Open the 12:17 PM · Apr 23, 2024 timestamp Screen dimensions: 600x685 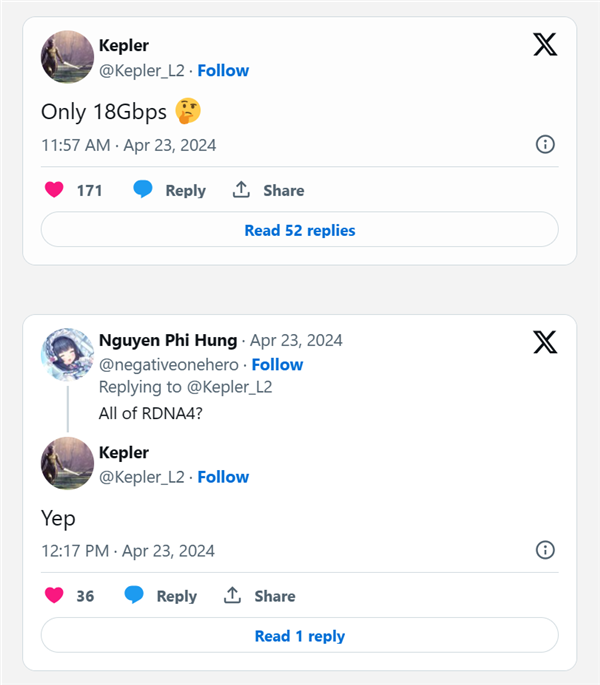click(128, 551)
